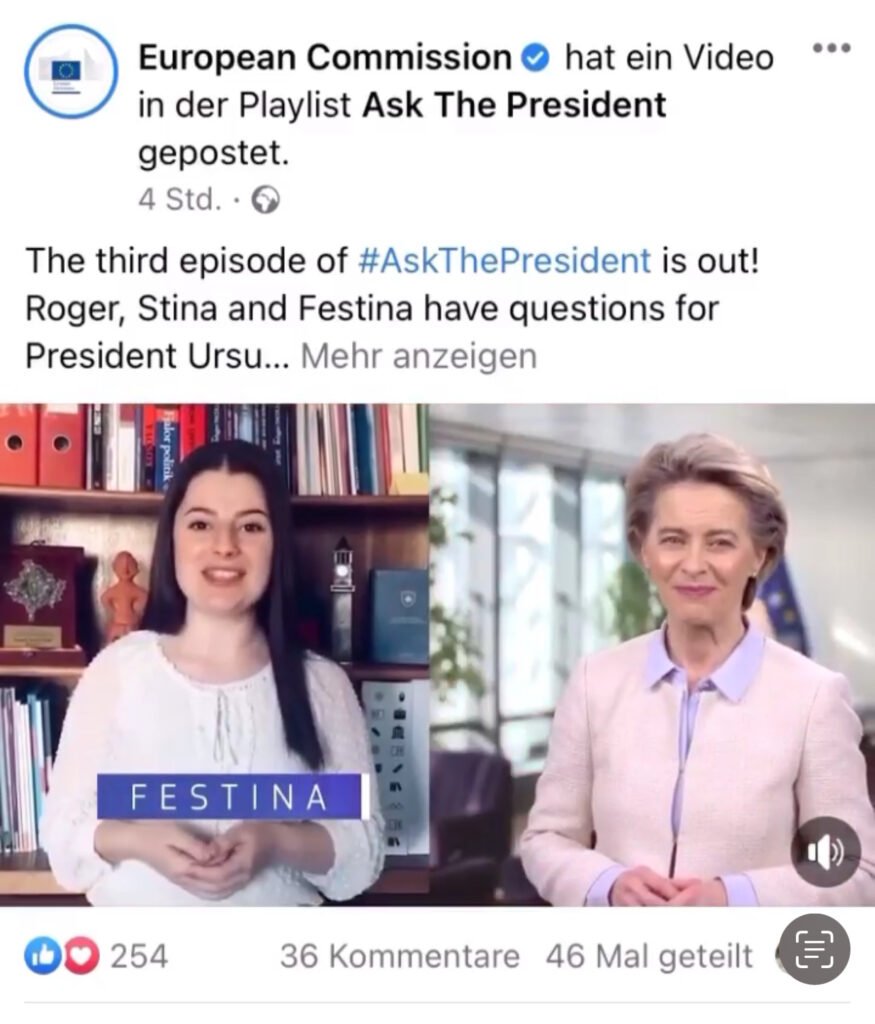This screenshot has width=875, height=1024.
Task: Toggle the video sound with the speaker icon
Action: [825, 852]
